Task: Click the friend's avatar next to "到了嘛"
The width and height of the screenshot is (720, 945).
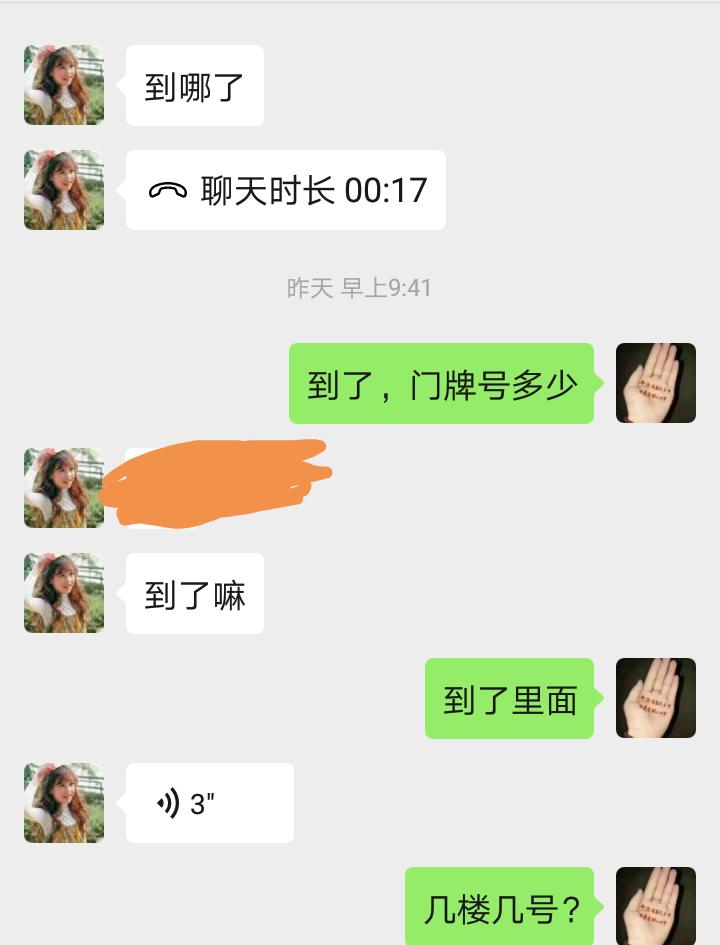Action: click(63, 592)
